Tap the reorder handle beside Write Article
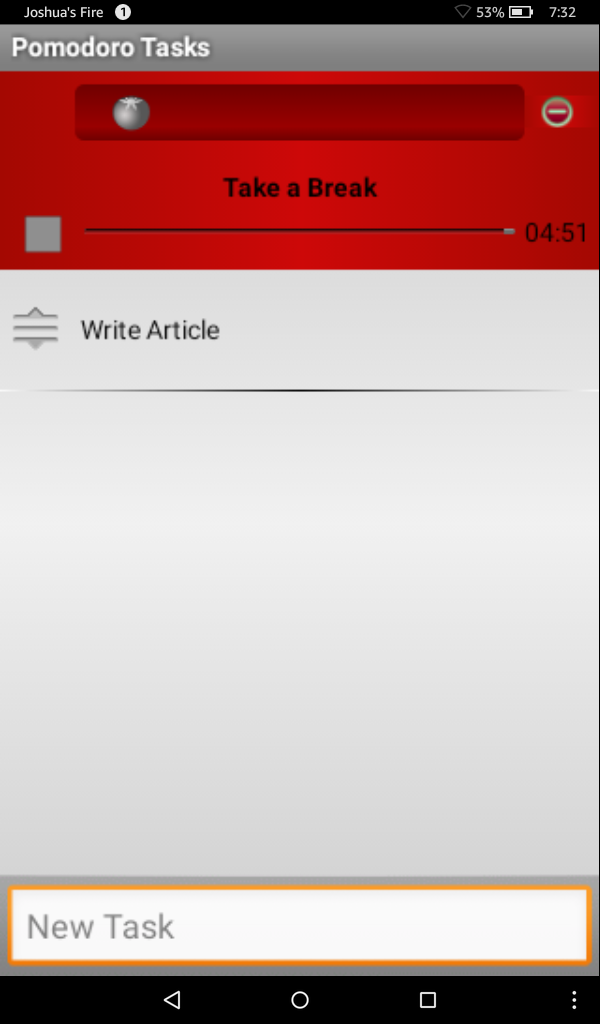The image size is (600, 1024). 35,328
